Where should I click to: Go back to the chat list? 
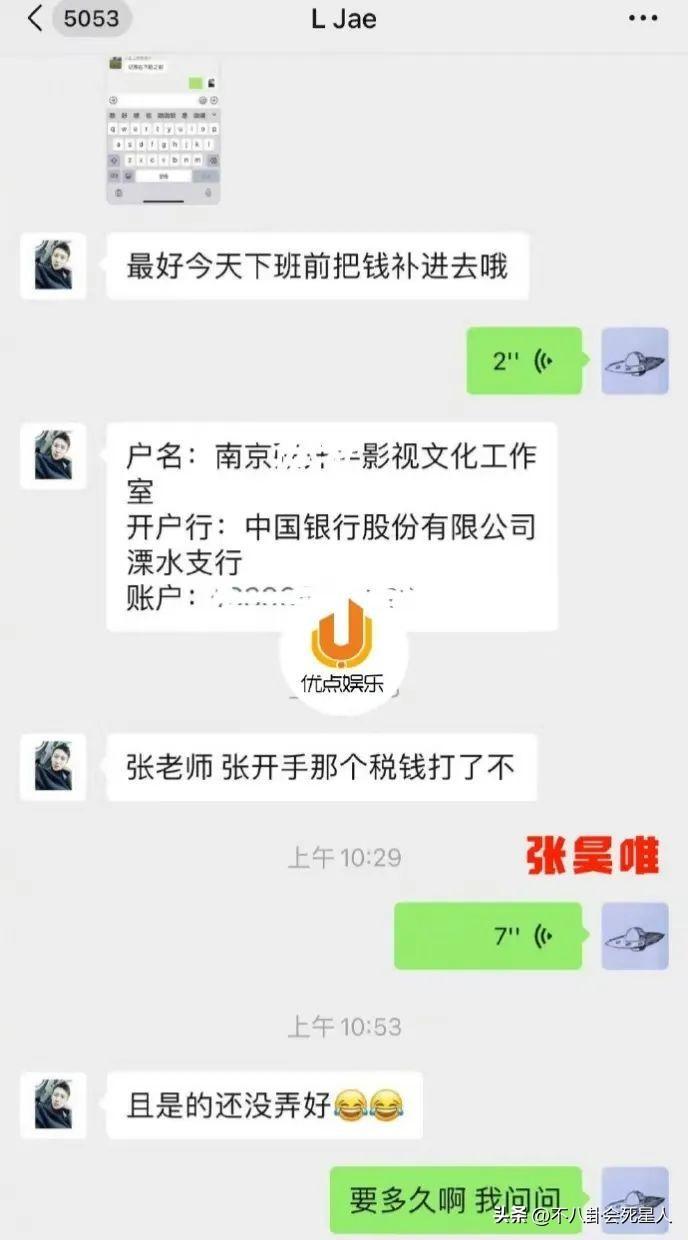click(36, 19)
